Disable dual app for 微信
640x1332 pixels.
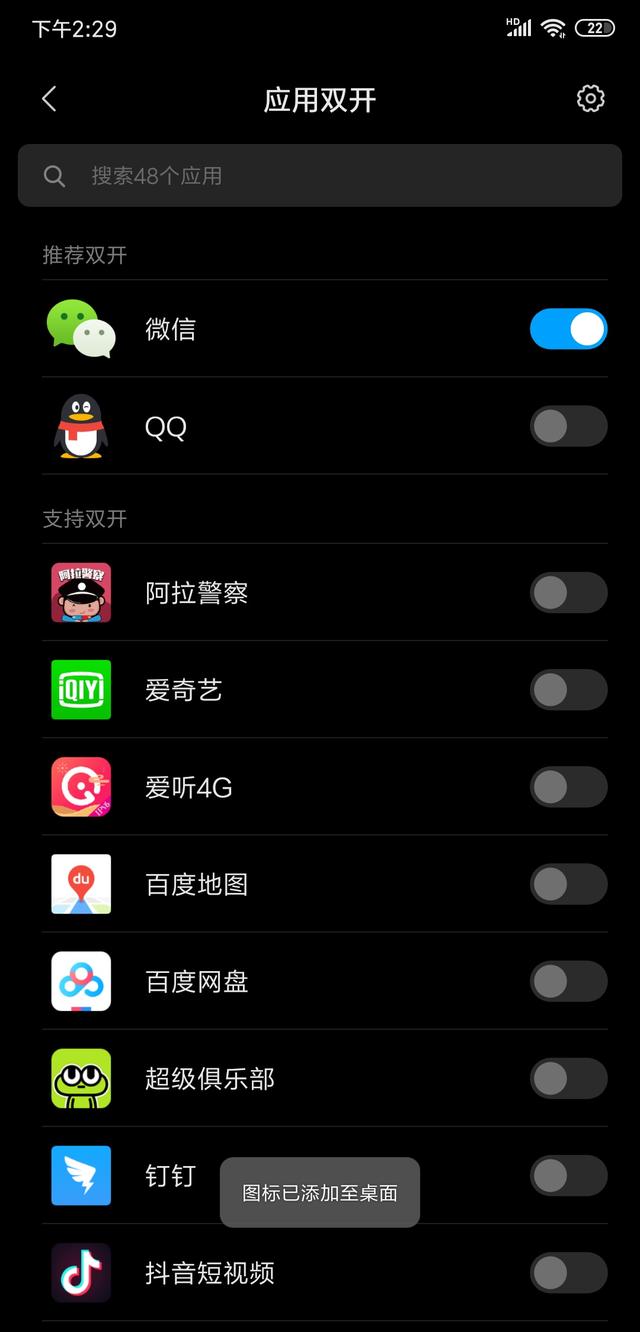click(568, 329)
